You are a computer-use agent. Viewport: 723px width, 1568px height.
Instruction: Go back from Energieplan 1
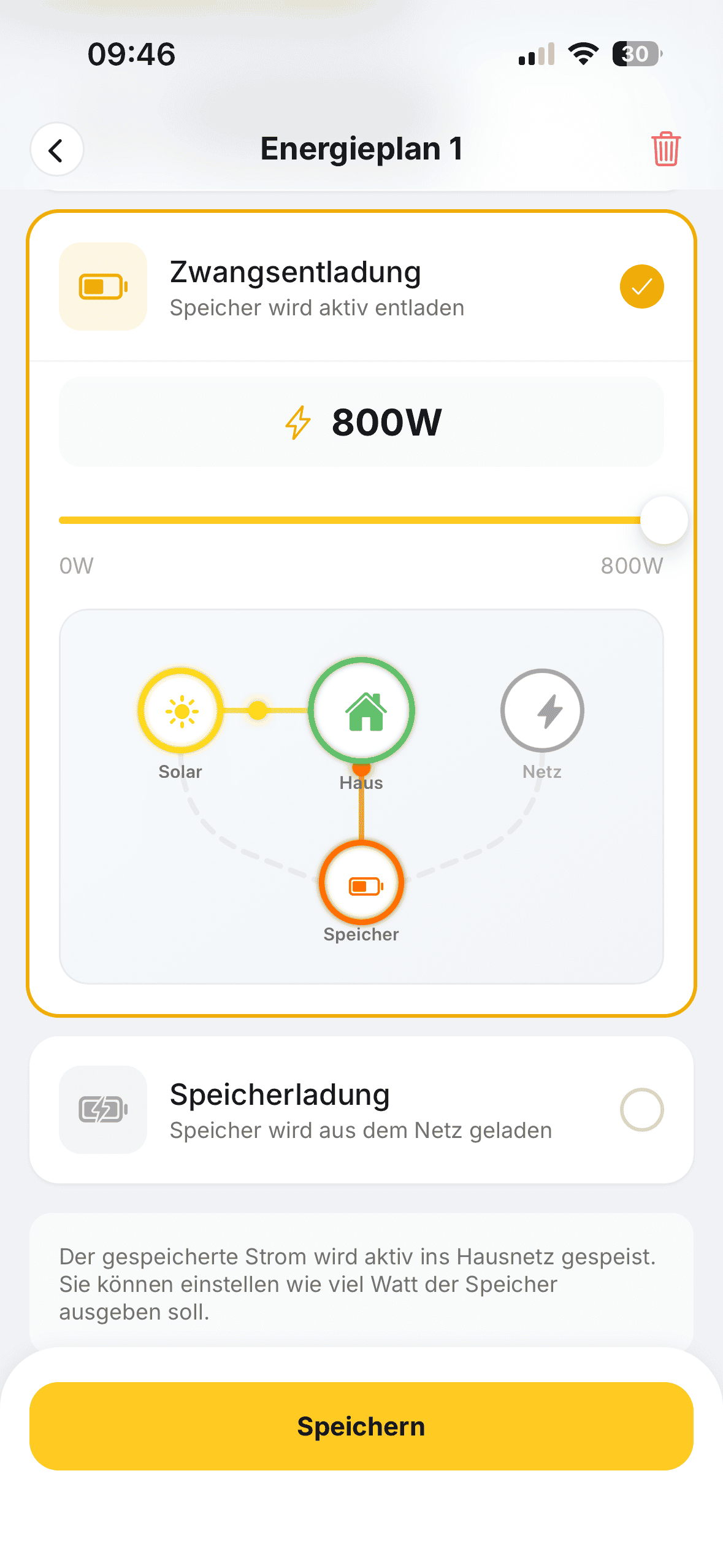pyautogui.click(x=56, y=150)
